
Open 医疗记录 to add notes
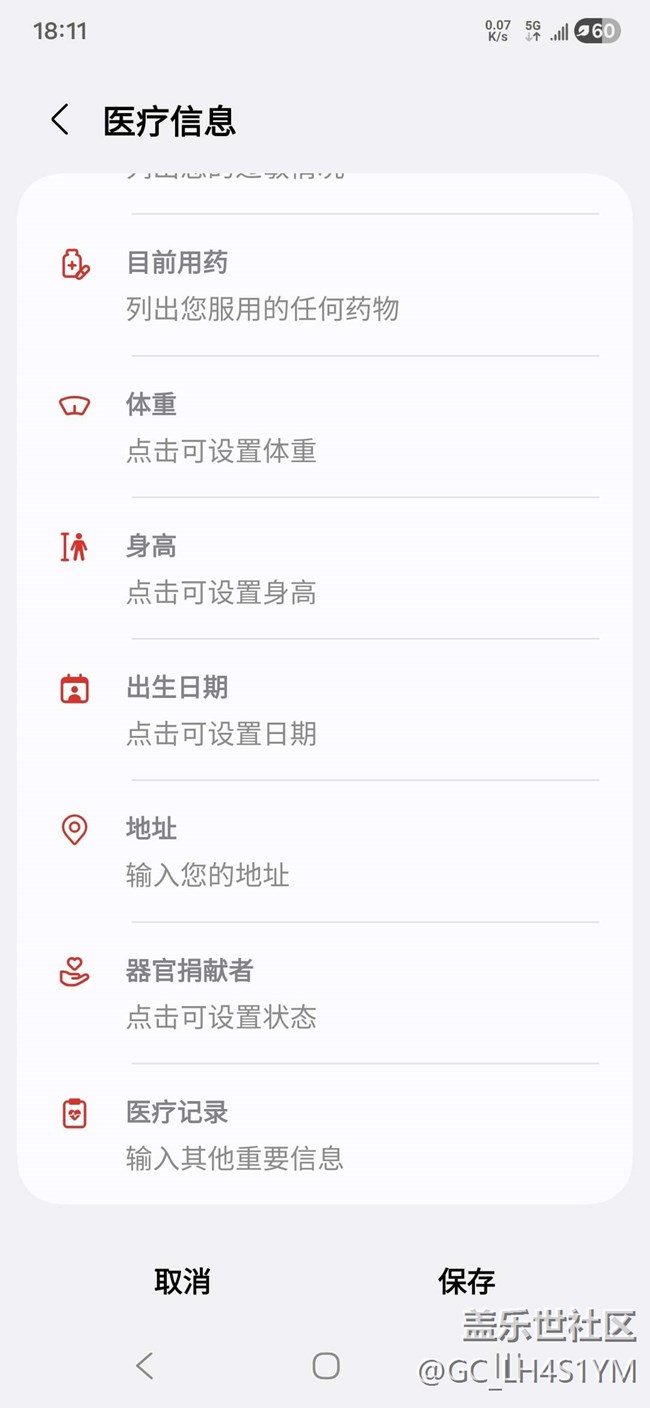(325, 1135)
